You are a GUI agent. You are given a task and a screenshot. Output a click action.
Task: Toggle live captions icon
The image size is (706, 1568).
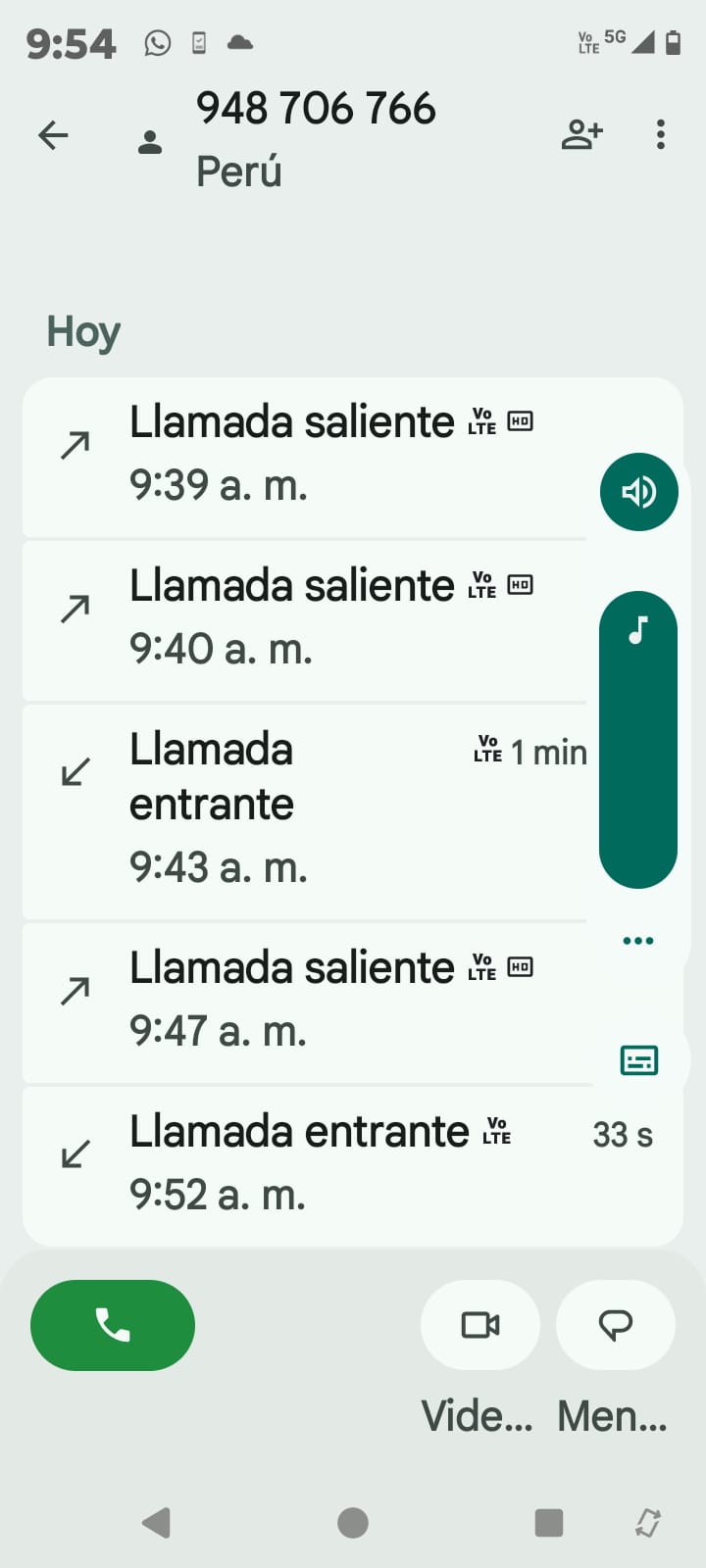[x=639, y=1060]
